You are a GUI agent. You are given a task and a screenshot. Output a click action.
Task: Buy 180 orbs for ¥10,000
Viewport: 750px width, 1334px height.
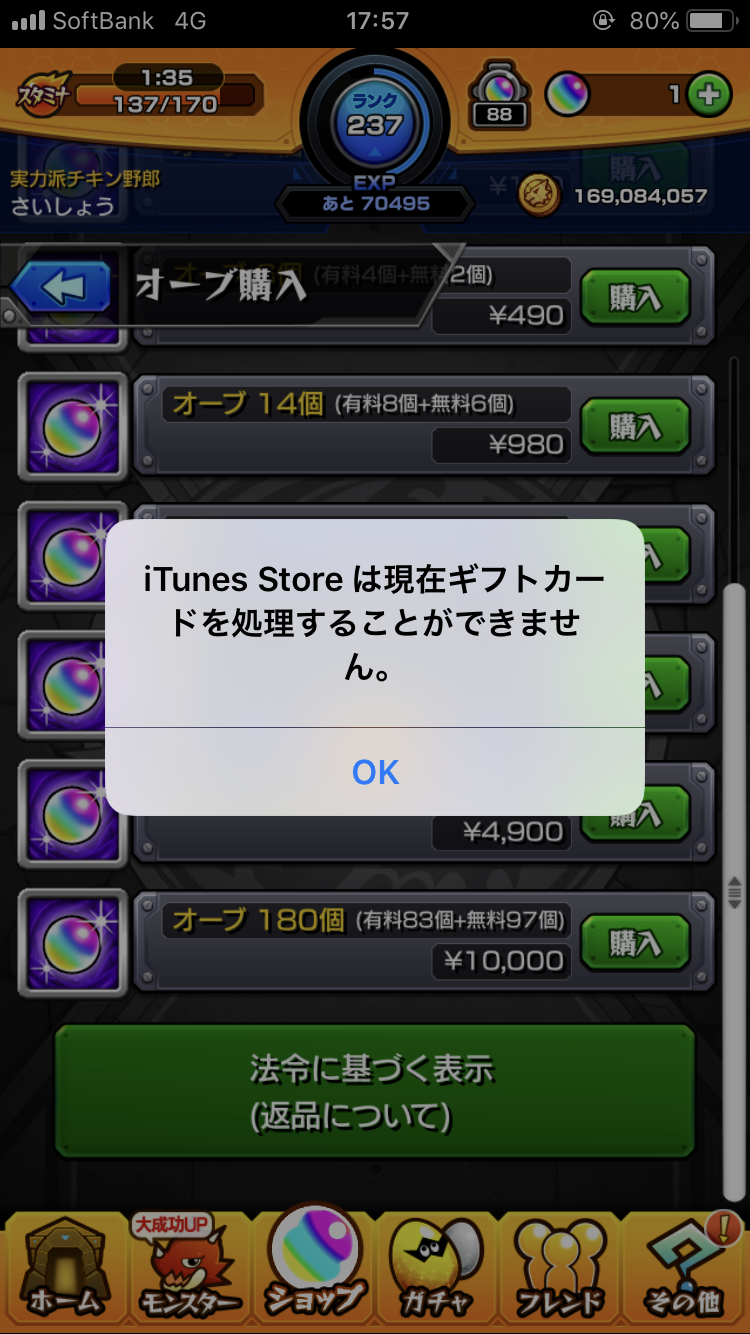[x=635, y=942]
